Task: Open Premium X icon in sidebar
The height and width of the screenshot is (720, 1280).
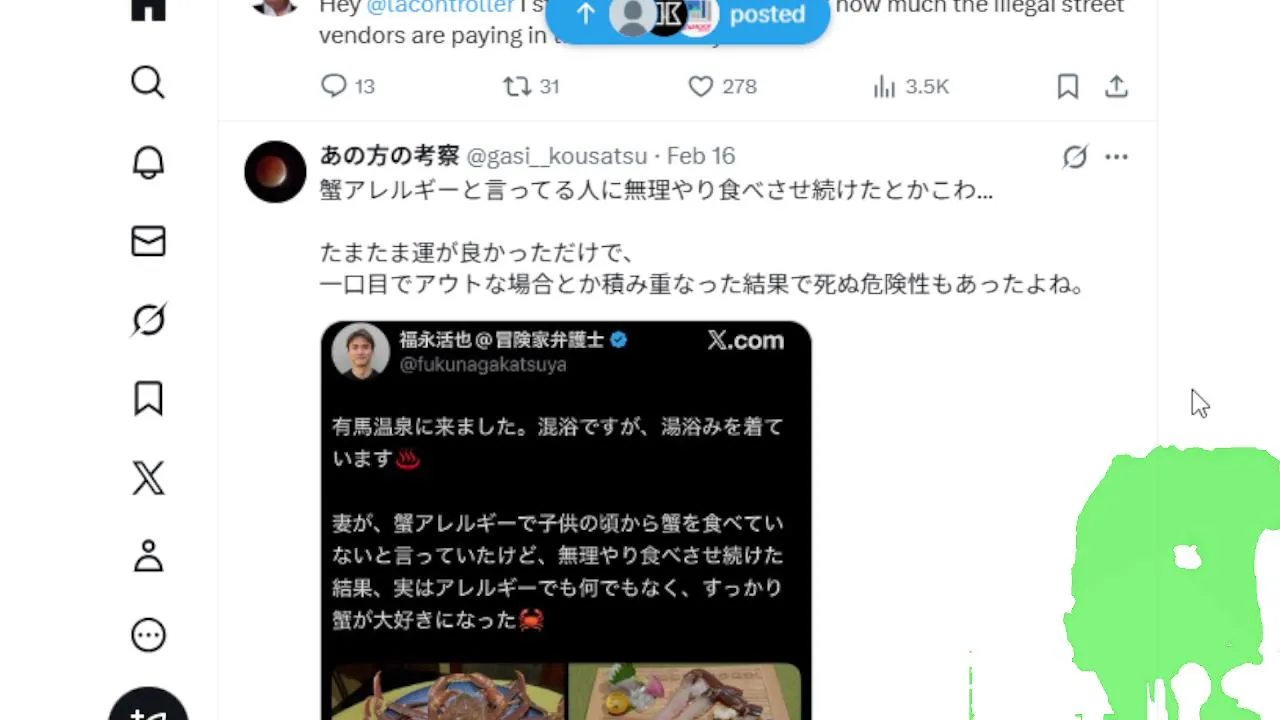Action: pos(148,478)
